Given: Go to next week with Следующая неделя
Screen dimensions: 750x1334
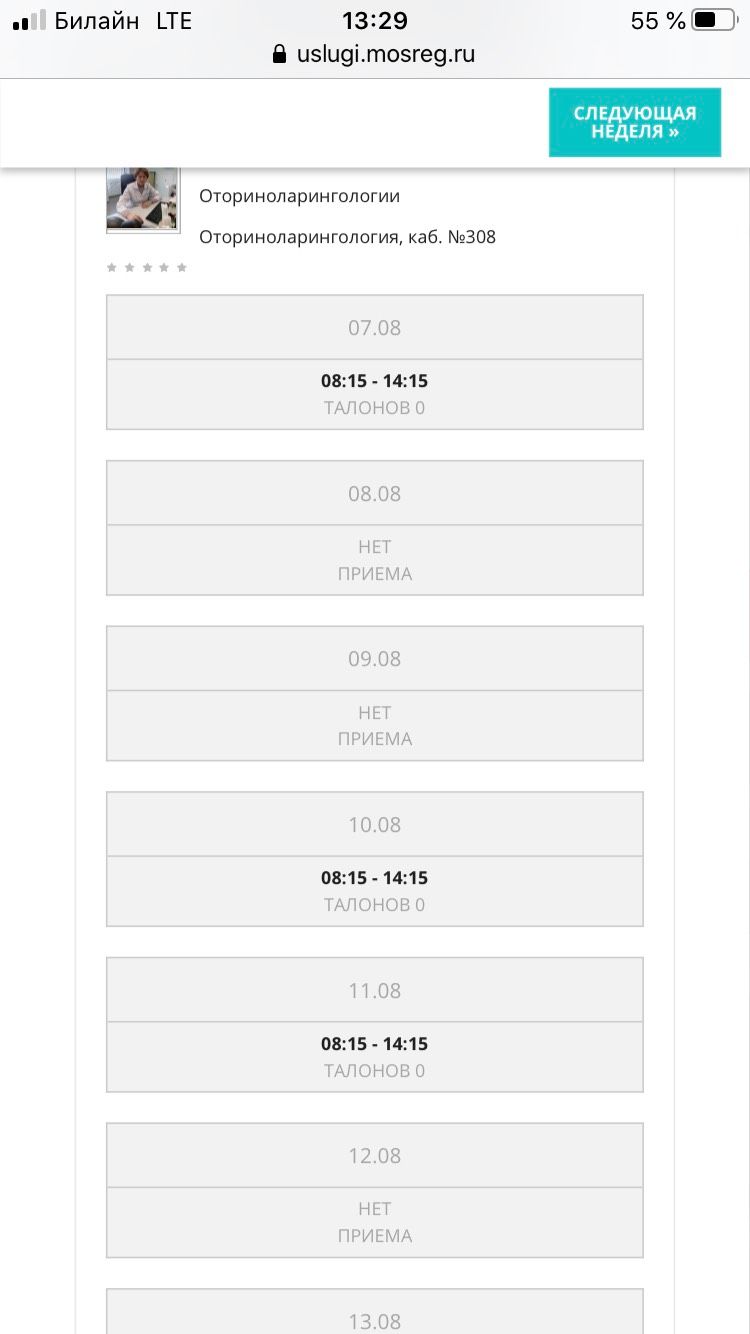Looking at the screenshot, I should point(635,122).
